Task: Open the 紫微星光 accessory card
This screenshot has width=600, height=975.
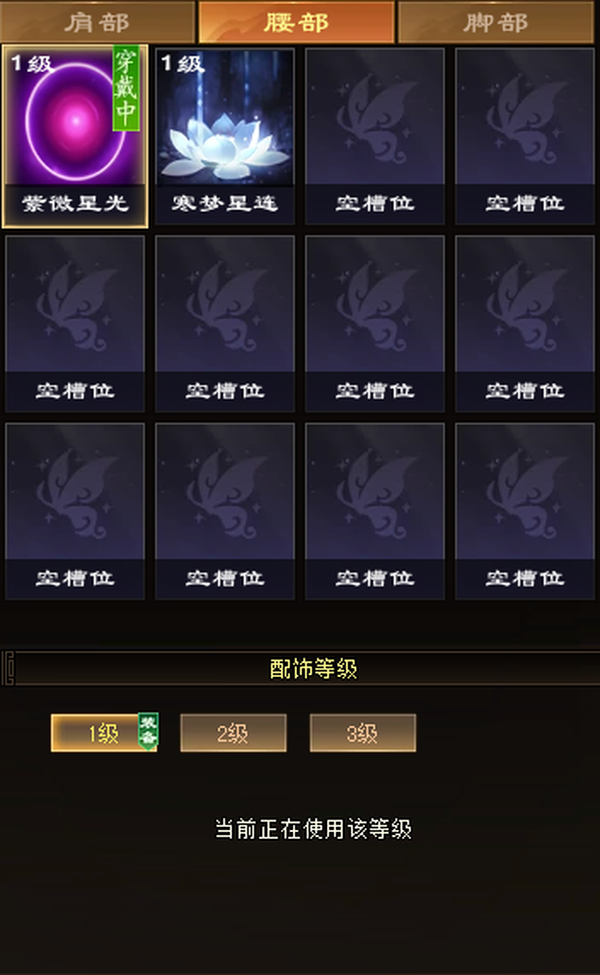Action: point(75,136)
